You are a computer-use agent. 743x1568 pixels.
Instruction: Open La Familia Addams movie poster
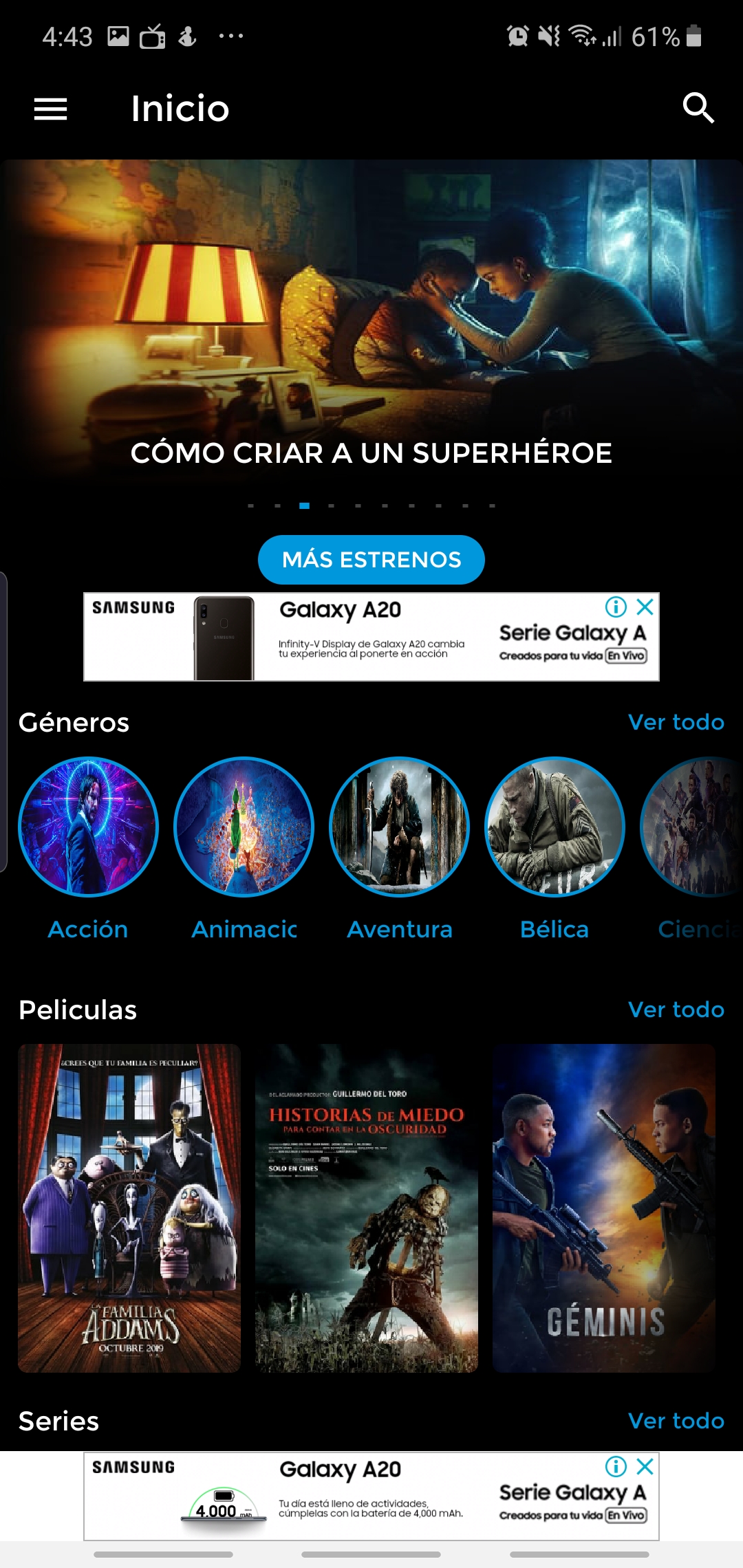coord(129,1208)
